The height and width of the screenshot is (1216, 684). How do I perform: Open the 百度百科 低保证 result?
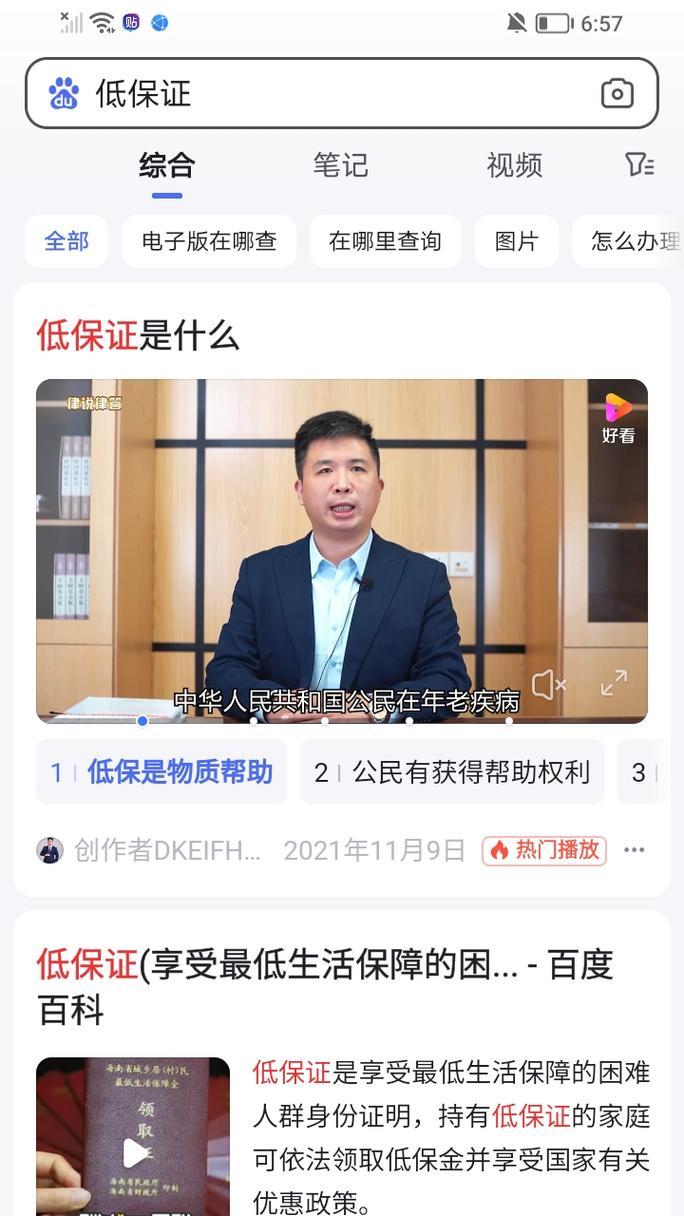pos(325,985)
